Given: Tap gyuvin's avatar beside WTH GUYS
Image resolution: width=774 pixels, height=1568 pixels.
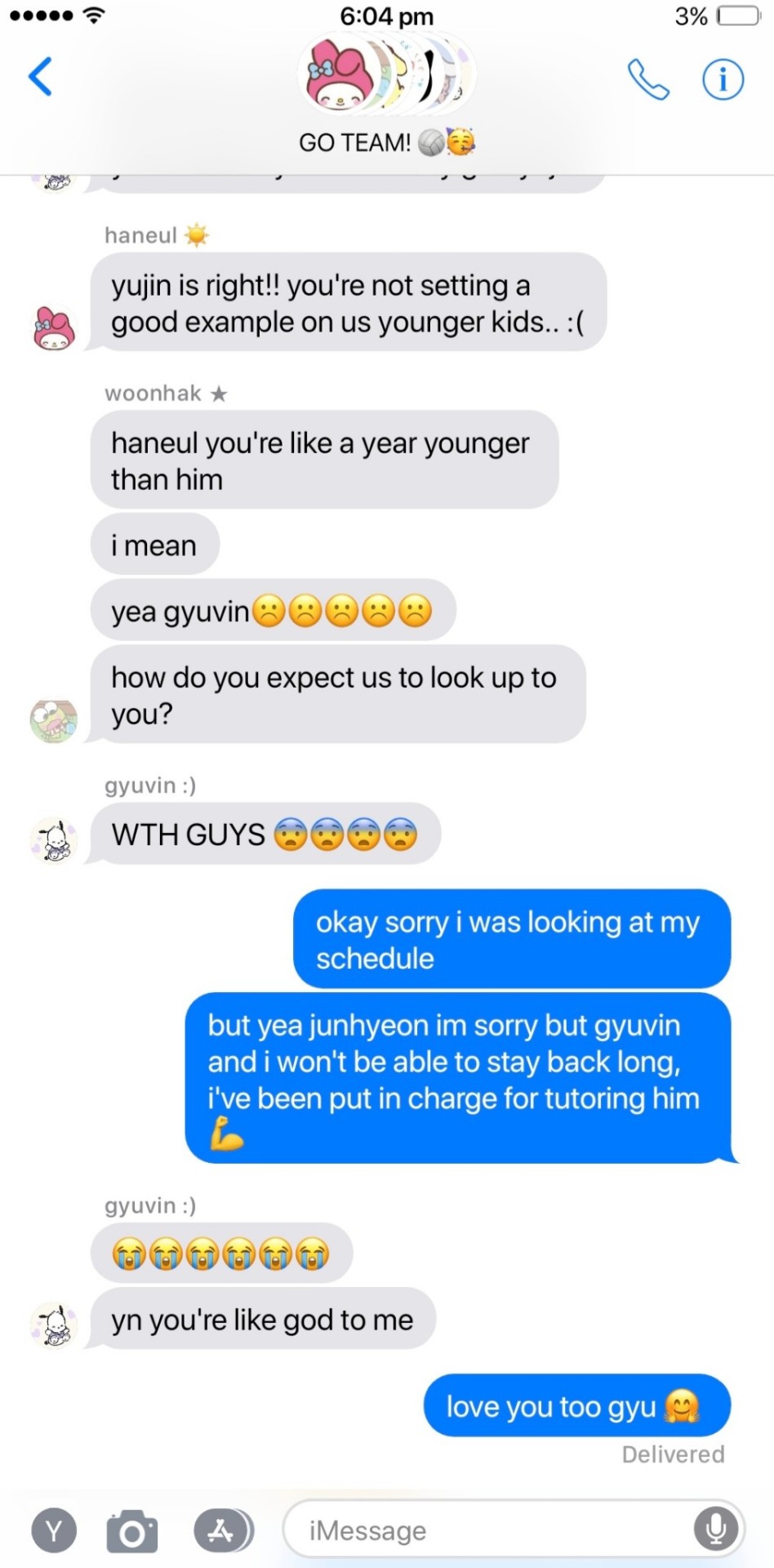Looking at the screenshot, I should (54, 840).
